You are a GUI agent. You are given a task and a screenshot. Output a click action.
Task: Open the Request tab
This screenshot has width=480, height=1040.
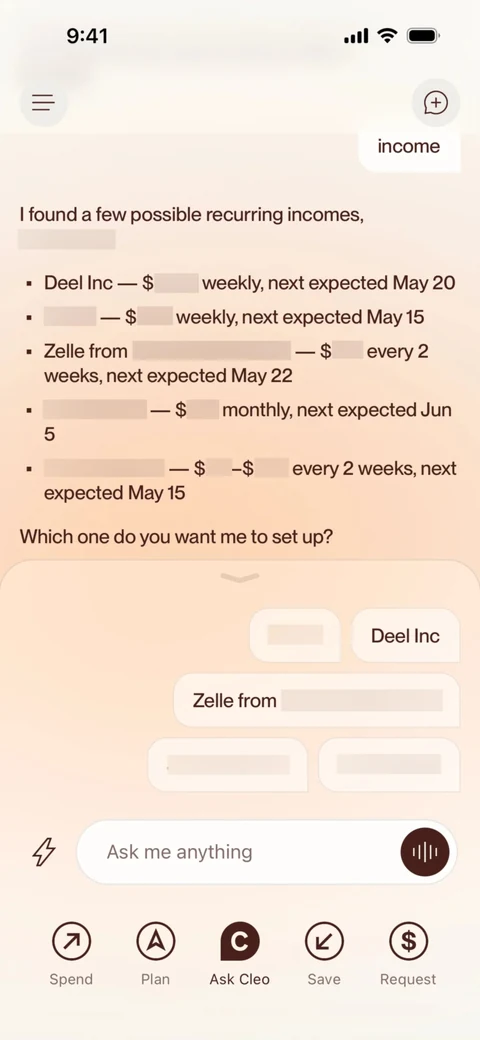(408, 954)
